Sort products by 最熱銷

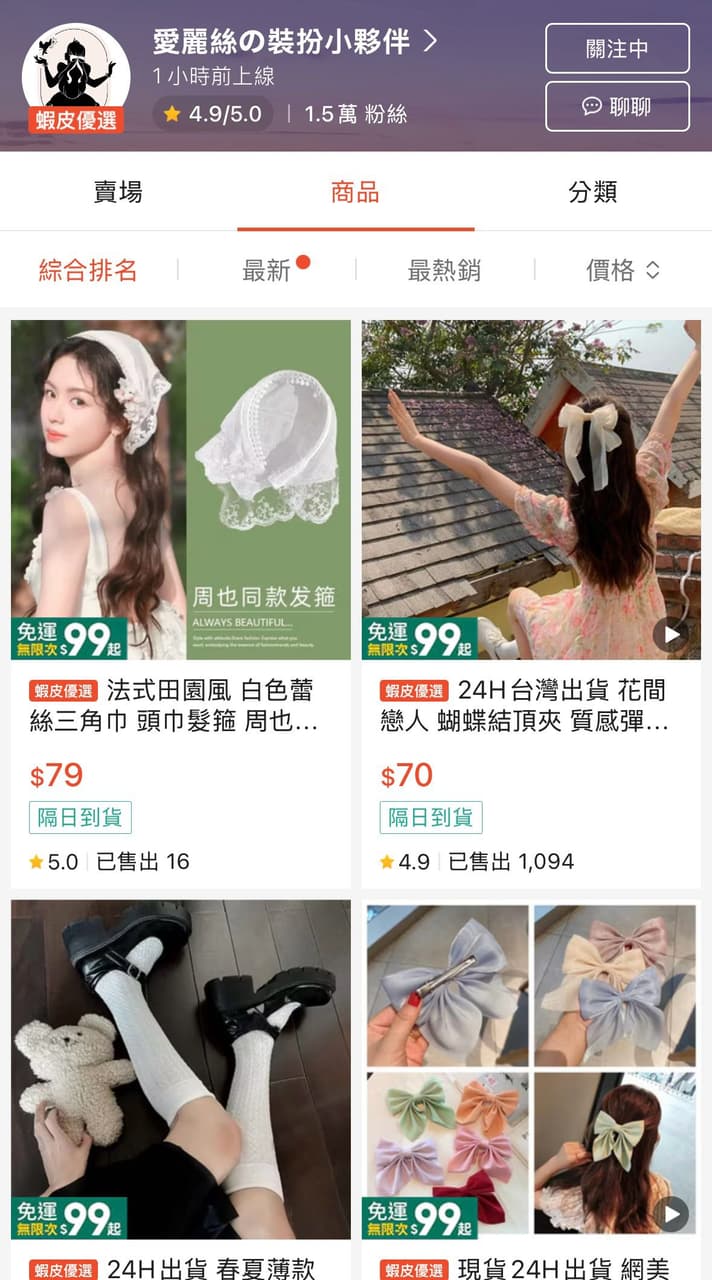444,270
